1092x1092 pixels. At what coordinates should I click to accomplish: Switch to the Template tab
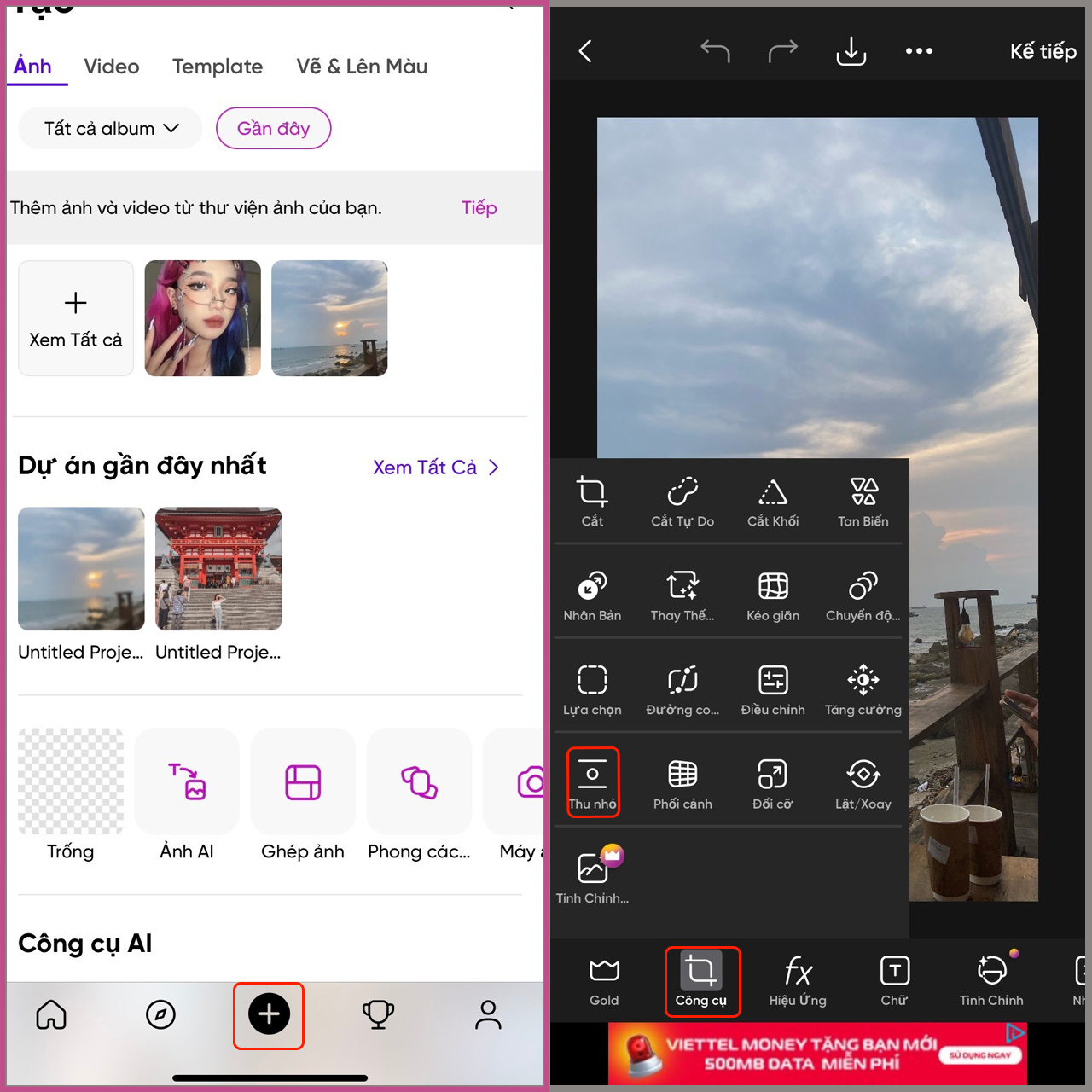(x=218, y=67)
